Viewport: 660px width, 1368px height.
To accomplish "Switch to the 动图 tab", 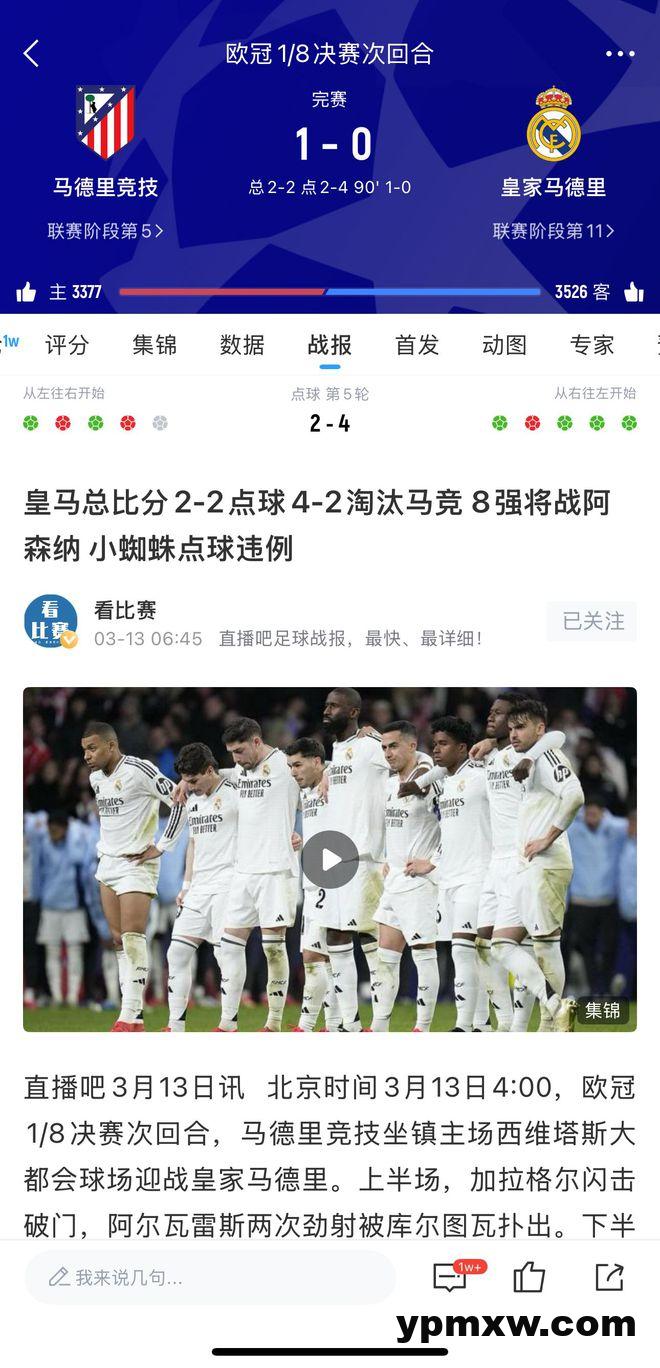I will coord(504,345).
